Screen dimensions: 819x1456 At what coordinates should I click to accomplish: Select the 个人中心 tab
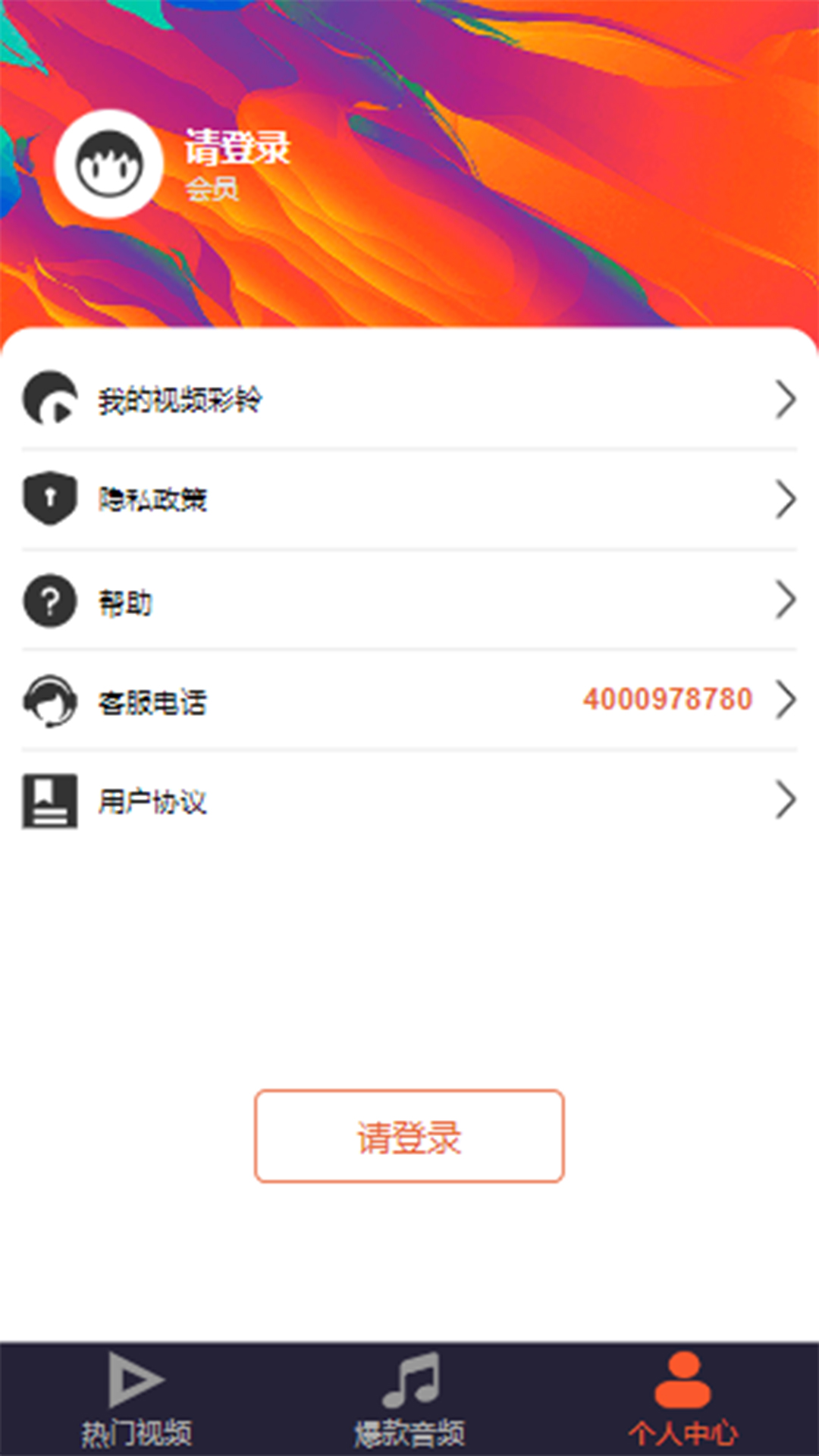pyautogui.click(x=682, y=1400)
